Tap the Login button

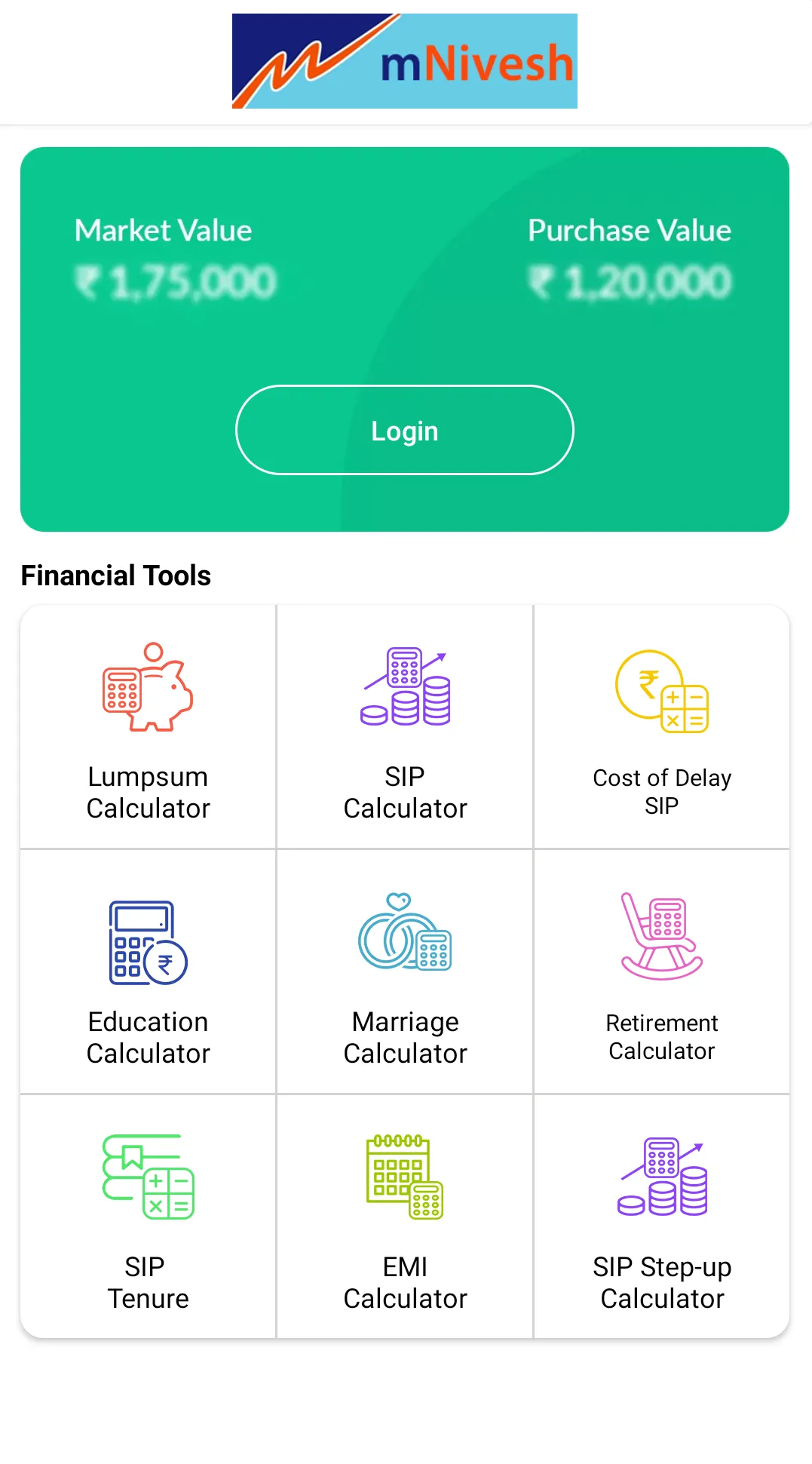pos(405,431)
